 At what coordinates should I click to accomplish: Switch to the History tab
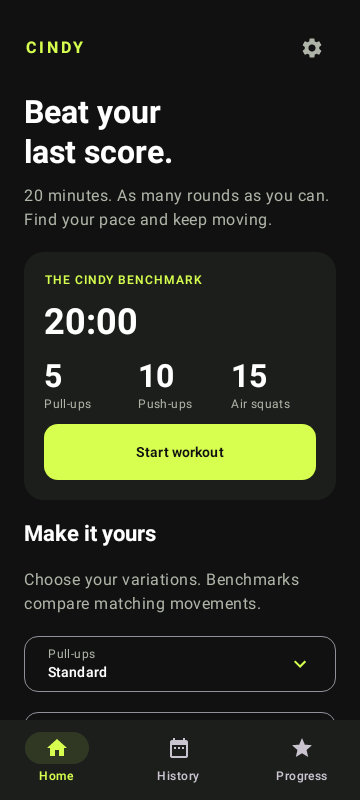pyautogui.click(x=178, y=760)
